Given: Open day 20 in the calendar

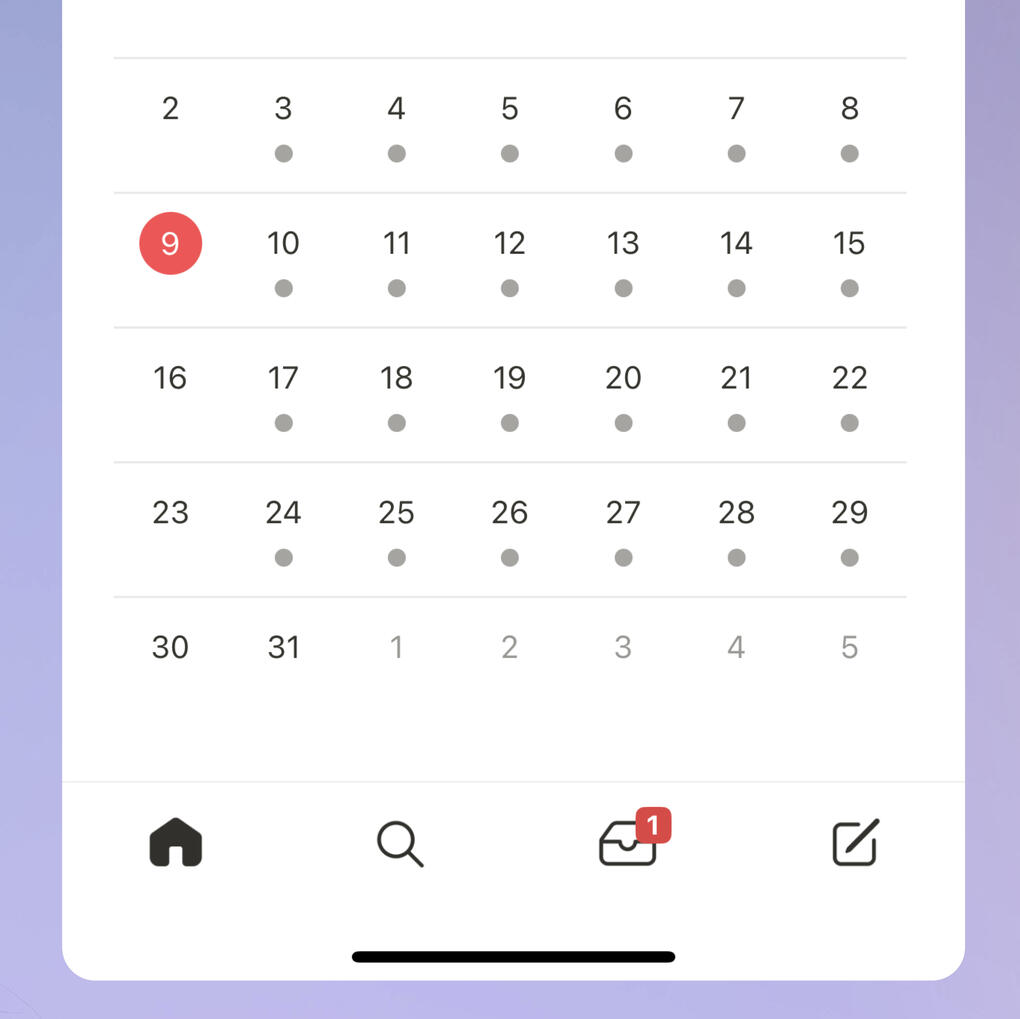Looking at the screenshot, I should [623, 378].
